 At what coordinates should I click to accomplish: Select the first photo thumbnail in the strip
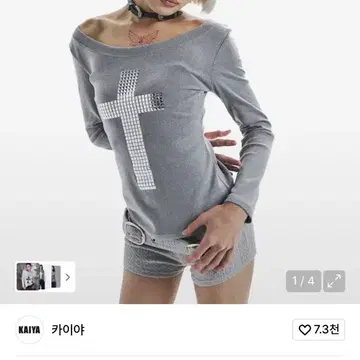coord(30,276)
